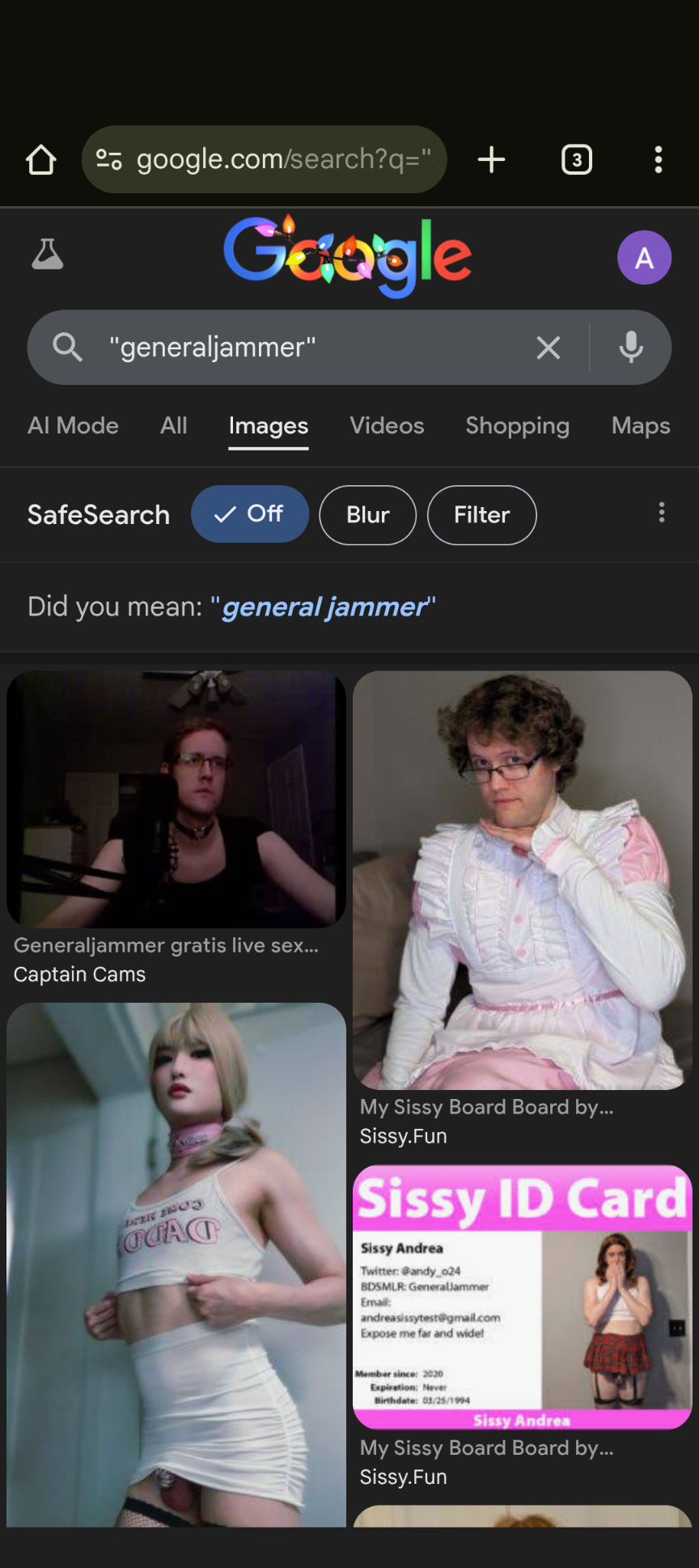The height and width of the screenshot is (1568, 699).
Task: Switch to the Videos tab
Action: (387, 425)
